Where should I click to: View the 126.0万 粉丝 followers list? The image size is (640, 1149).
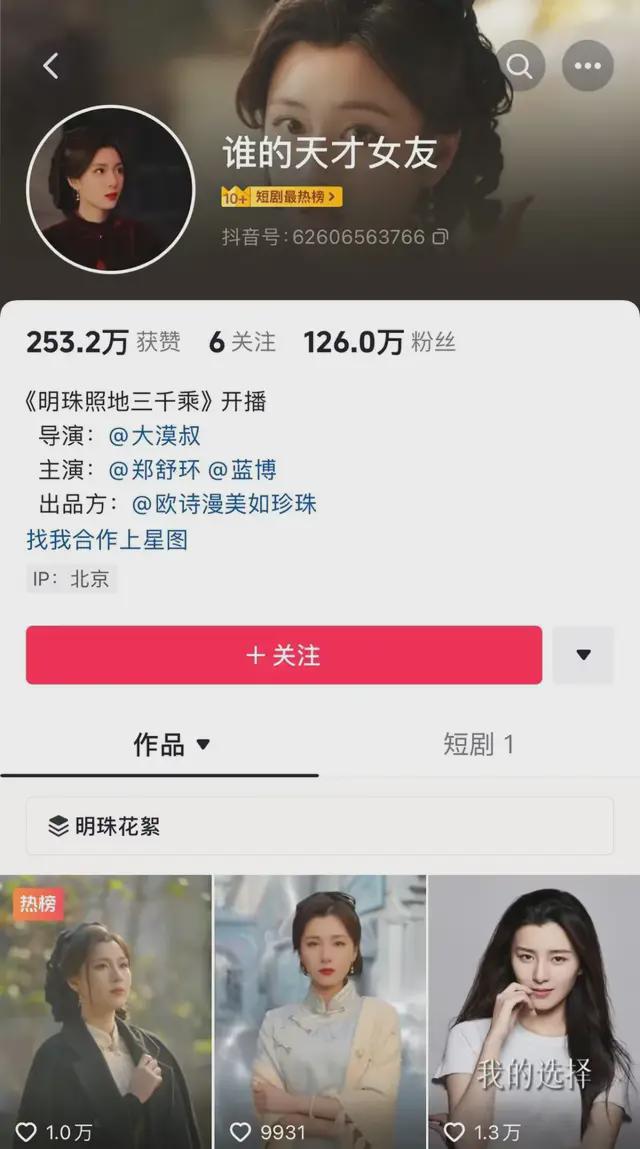pos(380,342)
